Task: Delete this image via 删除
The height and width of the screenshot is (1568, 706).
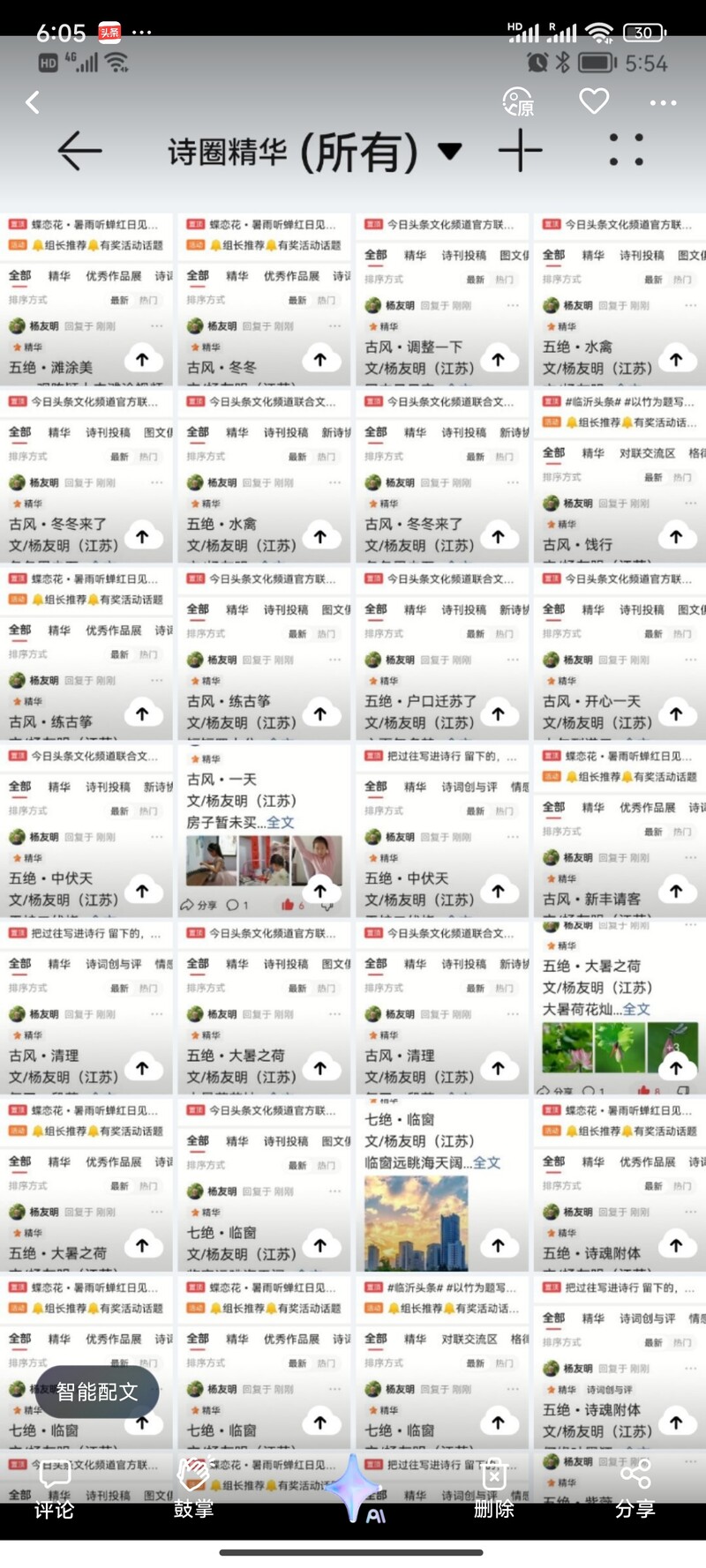Action: pos(493,1490)
